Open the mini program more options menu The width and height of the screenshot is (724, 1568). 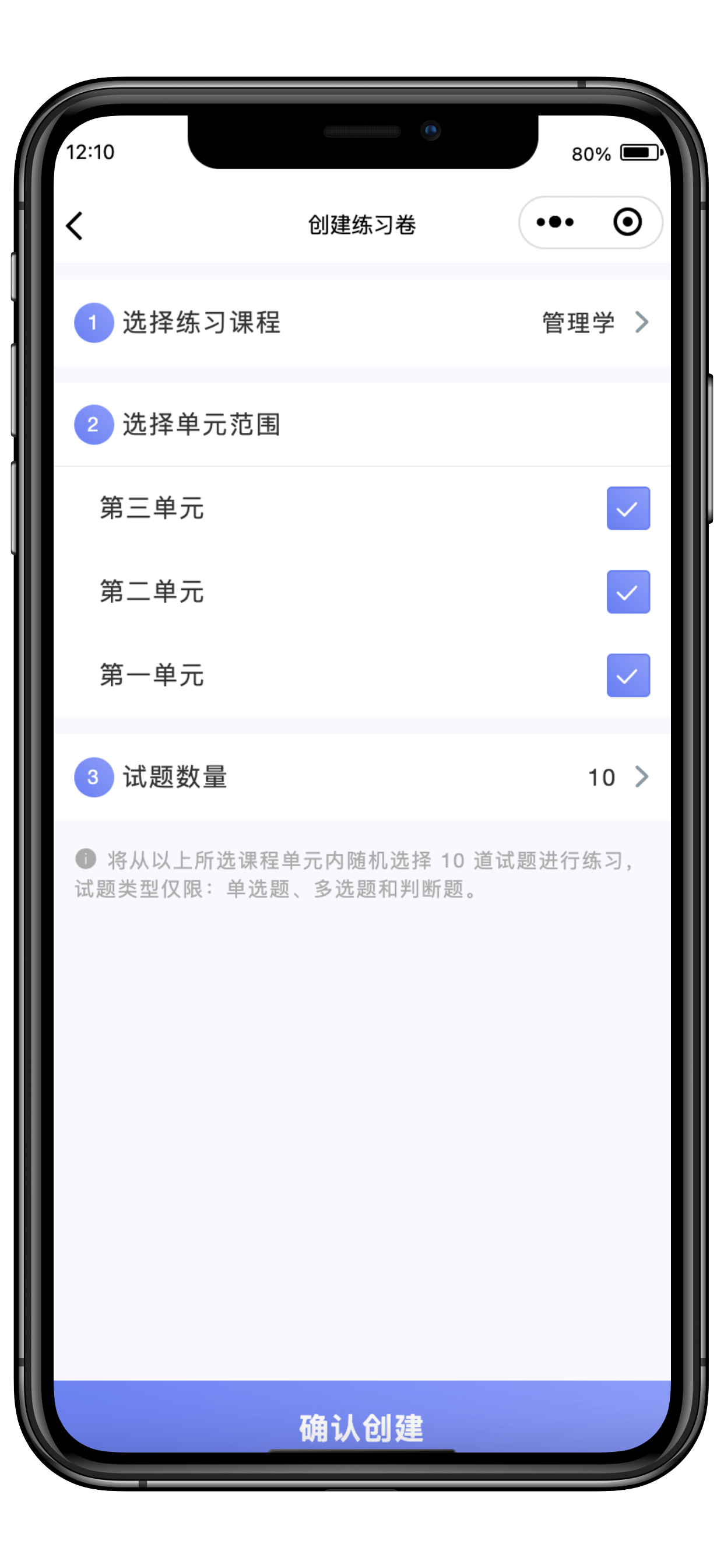click(554, 223)
